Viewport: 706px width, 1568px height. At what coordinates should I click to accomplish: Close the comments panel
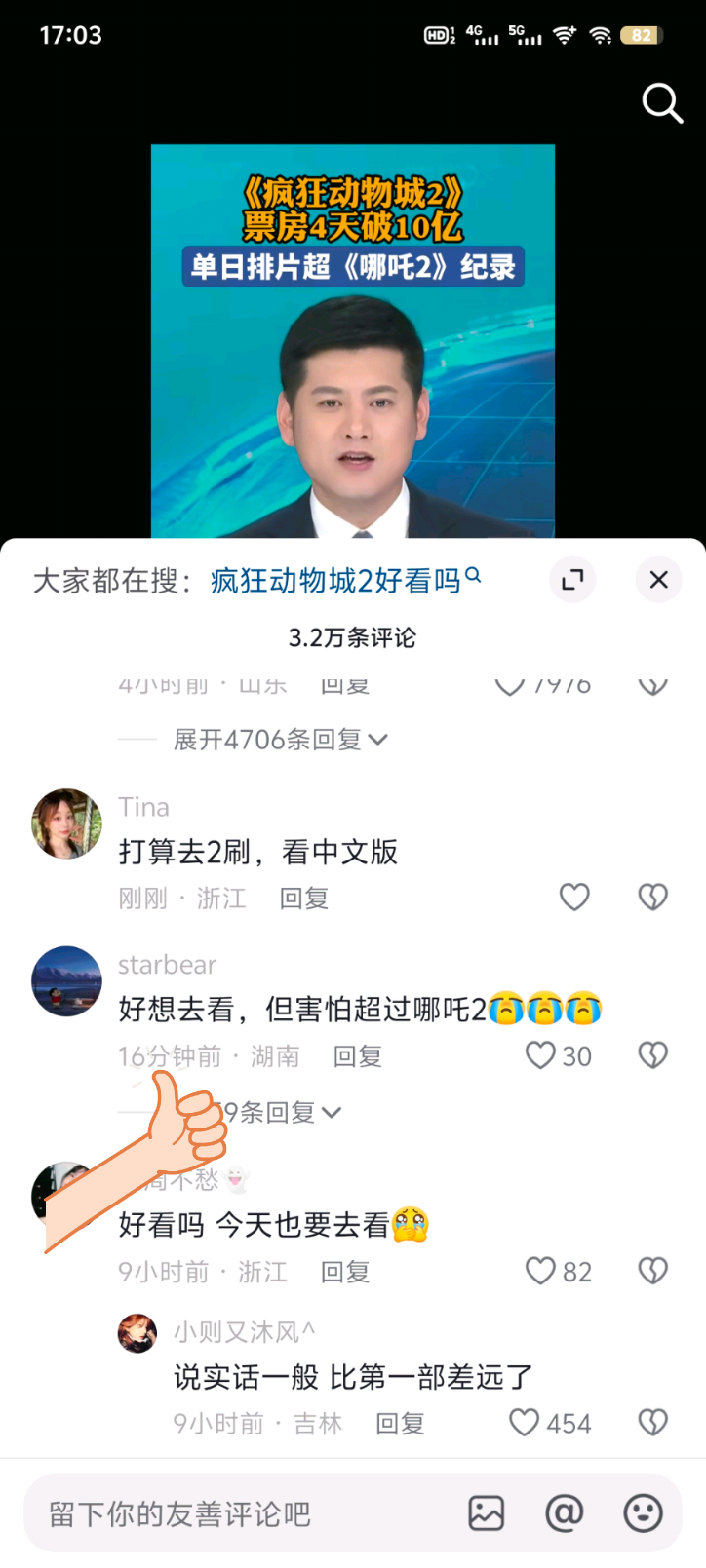click(x=658, y=580)
